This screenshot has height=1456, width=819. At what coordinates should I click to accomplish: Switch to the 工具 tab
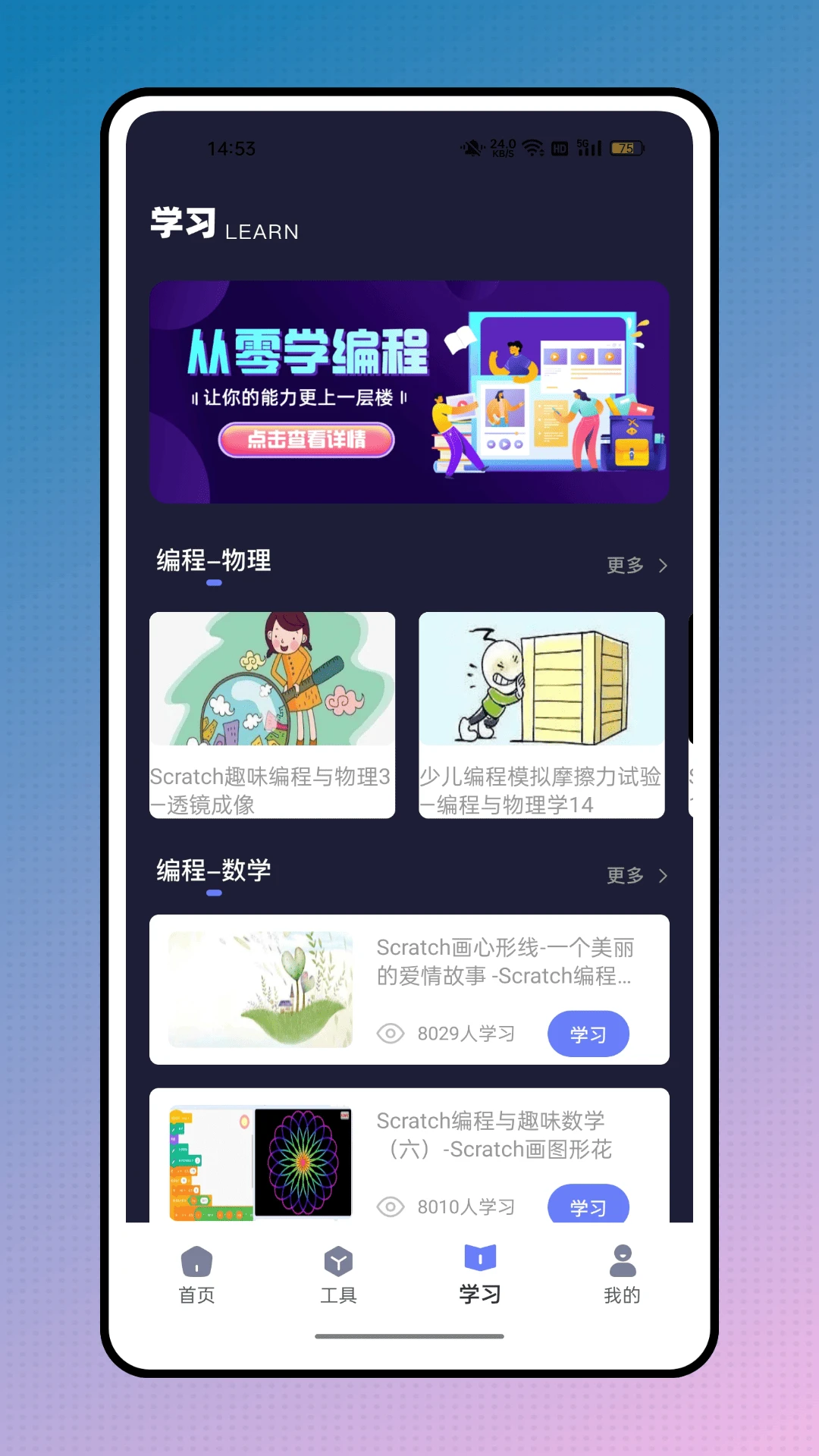338,1275
